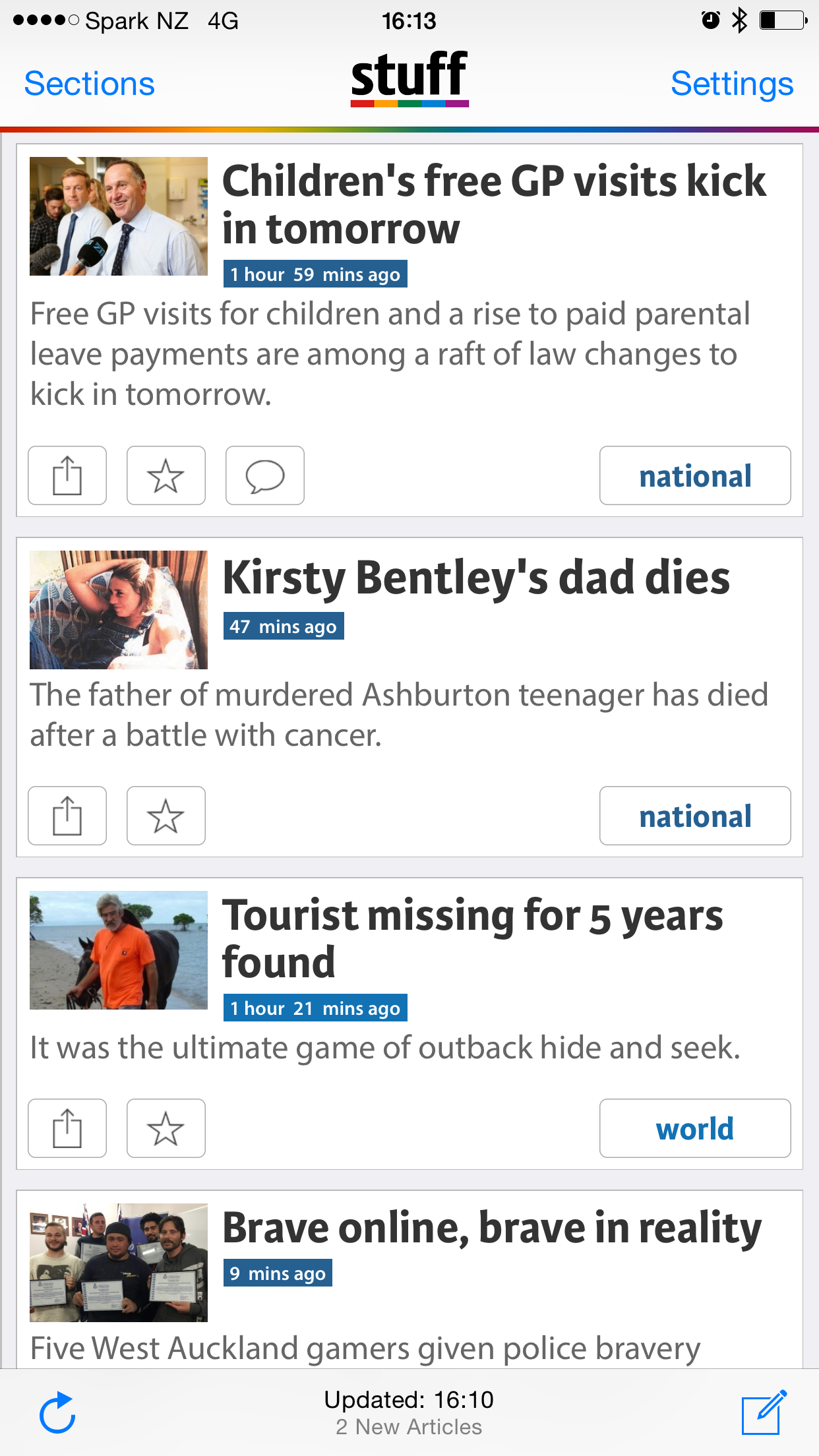Share the Kirsty Bentley's dad dies article
This screenshot has height=1456, width=819.
pyautogui.click(x=67, y=816)
